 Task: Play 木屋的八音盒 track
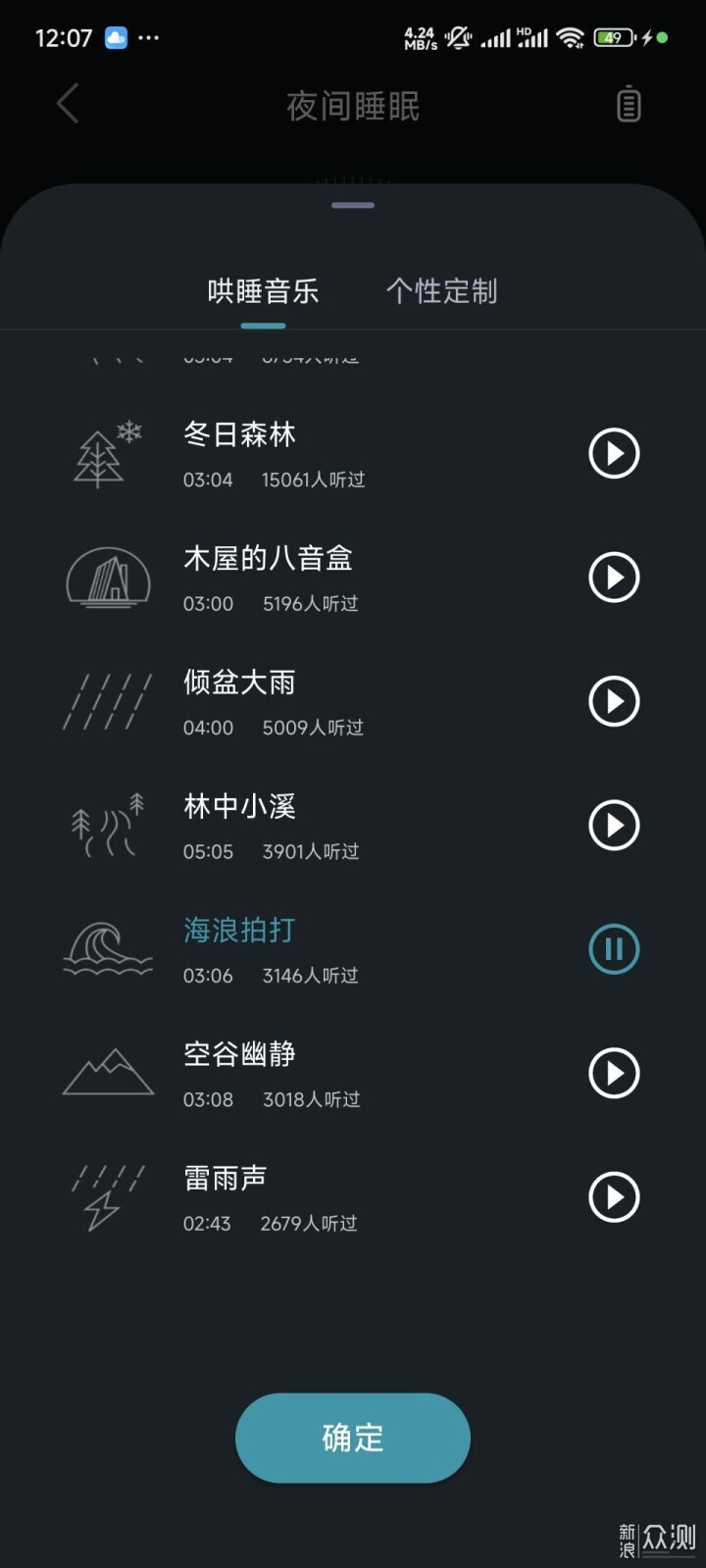pyautogui.click(x=614, y=577)
